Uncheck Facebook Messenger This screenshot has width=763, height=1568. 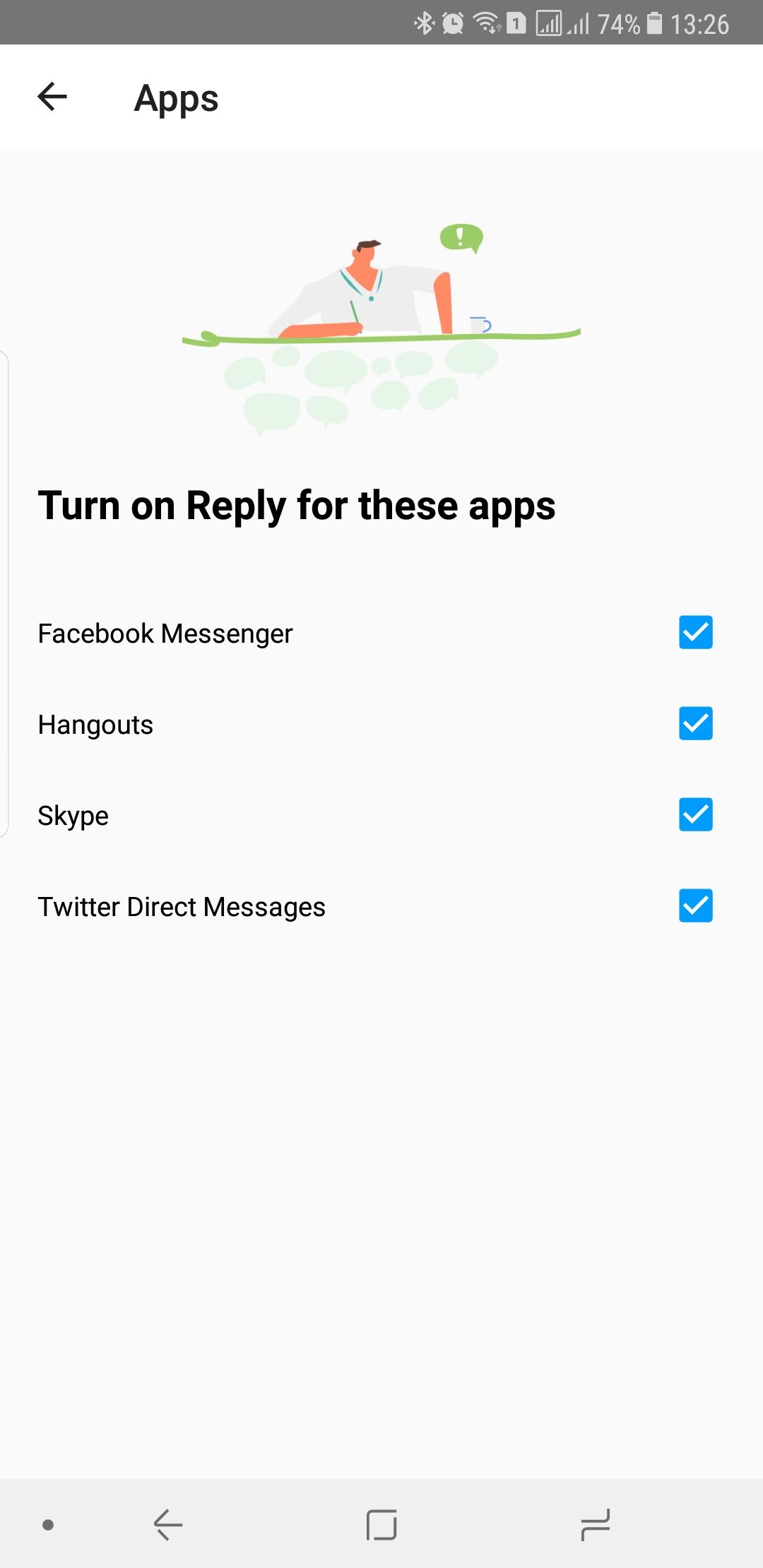pyautogui.click(x=695, y=632)
